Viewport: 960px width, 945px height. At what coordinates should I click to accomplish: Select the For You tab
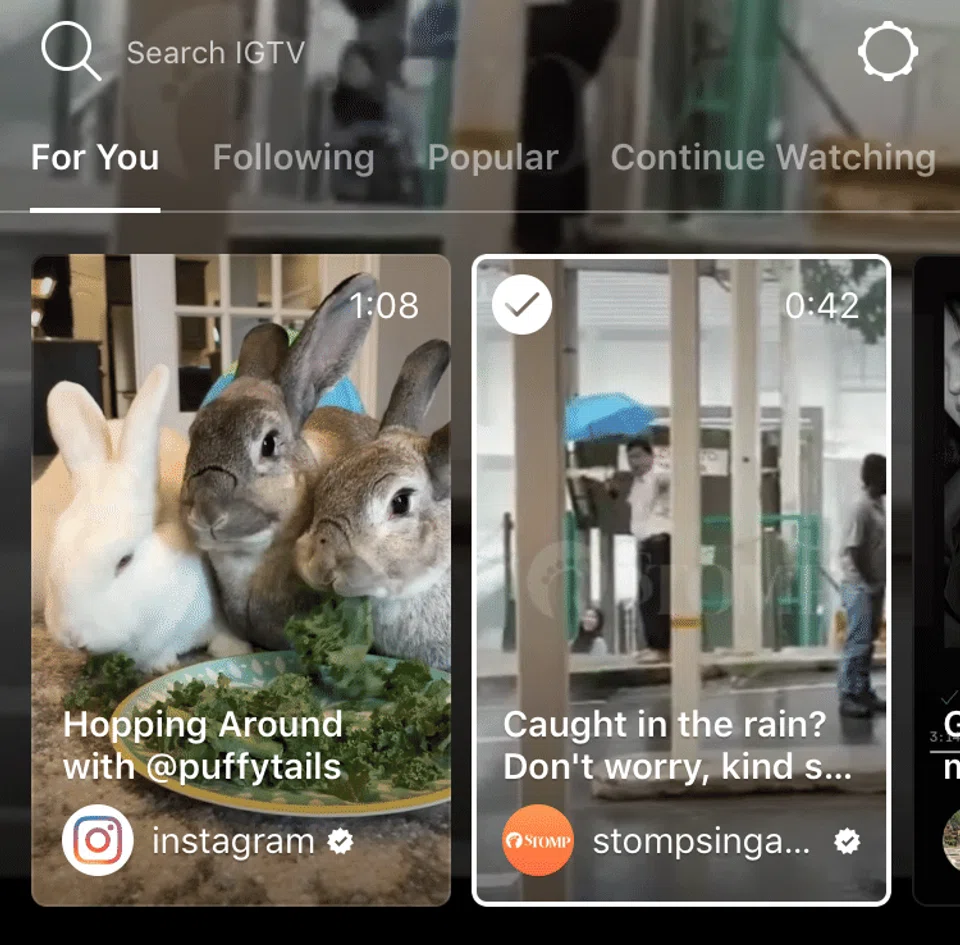click(x=95, y=158)
